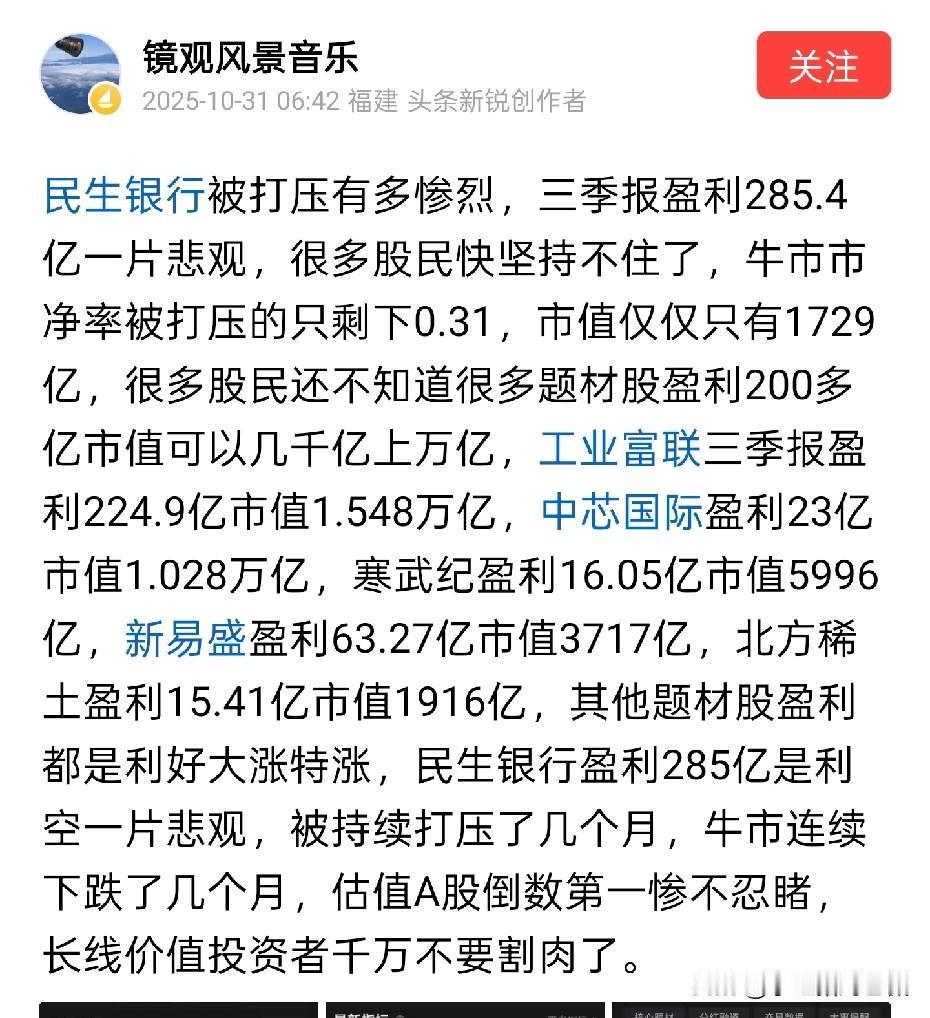This screenshot has height=1018, width=930.
Task: Tap the earth-photo user avatar
Action: (x=79, y=72)
